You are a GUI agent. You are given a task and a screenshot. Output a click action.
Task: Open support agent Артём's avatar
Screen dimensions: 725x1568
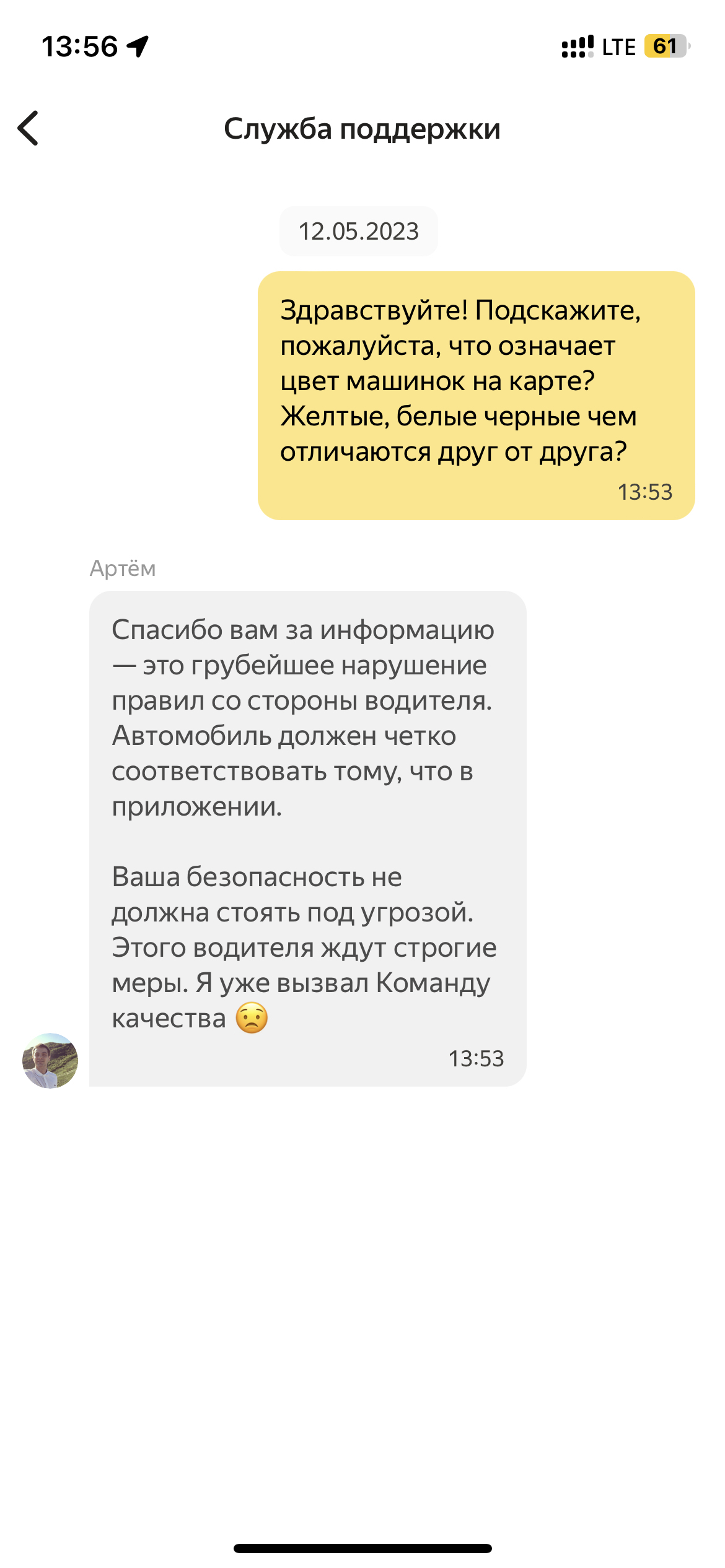click(x=50, y=1060)
